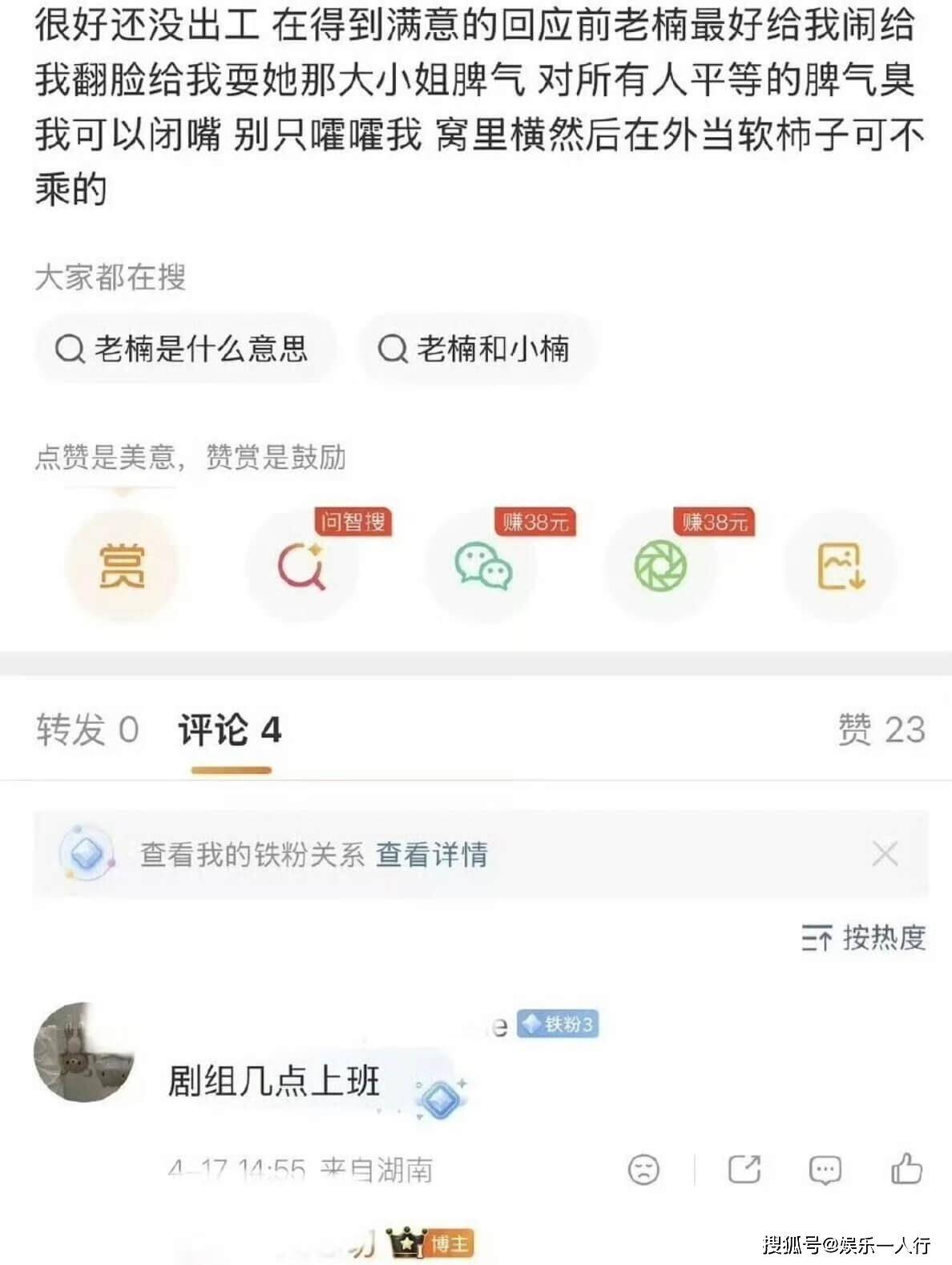Search 老楠和小楠 suggestion
Image resolution: width=952 pixels, height=1265 pixels.
474,349
